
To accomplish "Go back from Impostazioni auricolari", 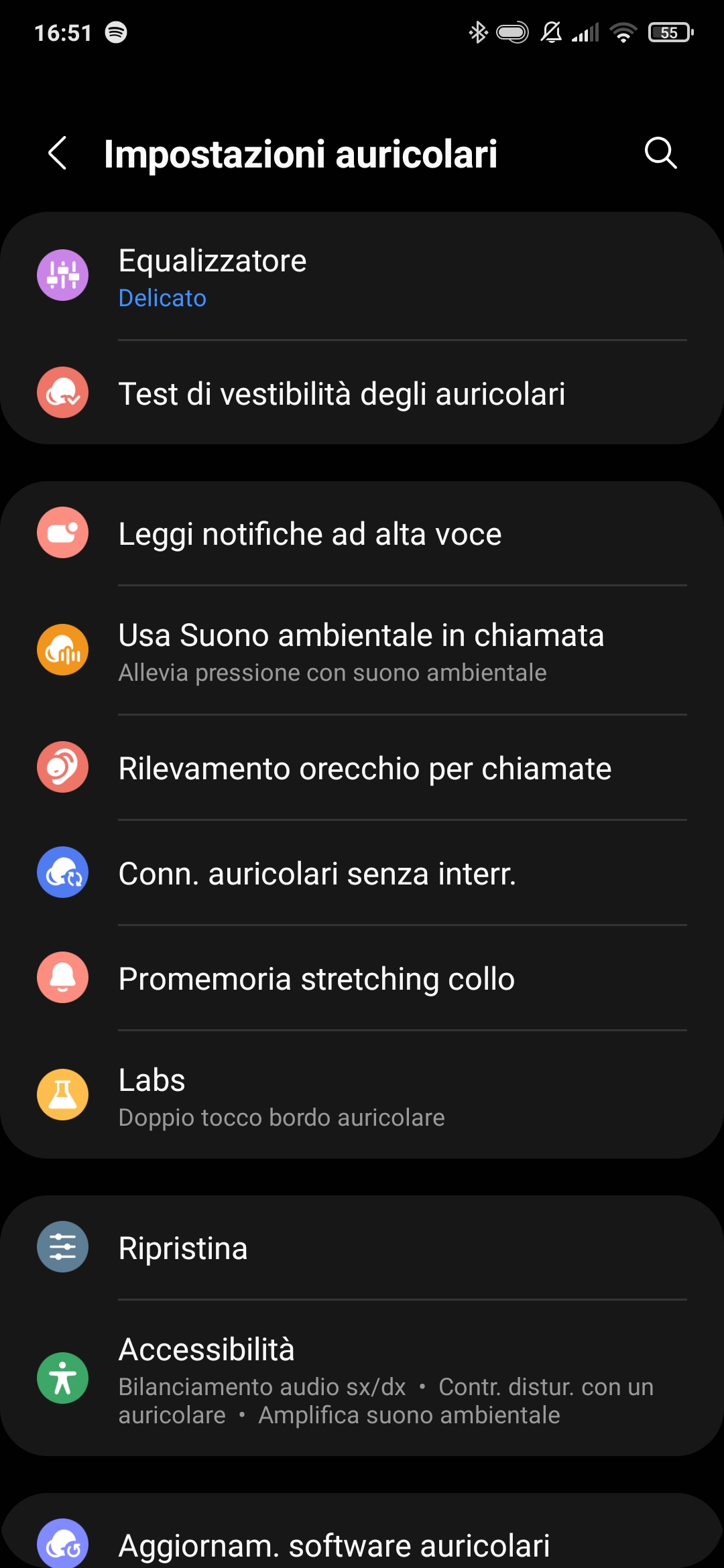I will tap(58, 153).
